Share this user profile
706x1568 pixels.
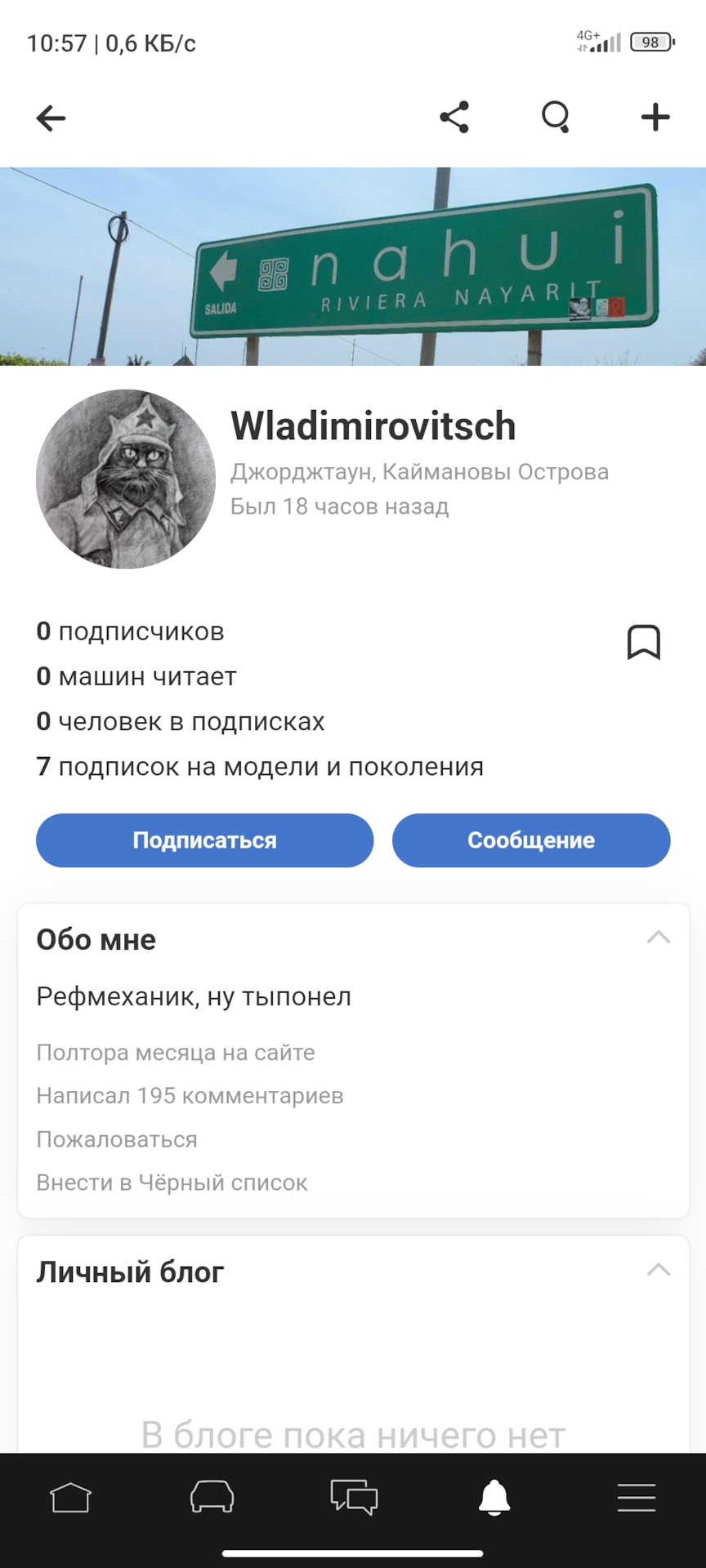coord(454,118)
